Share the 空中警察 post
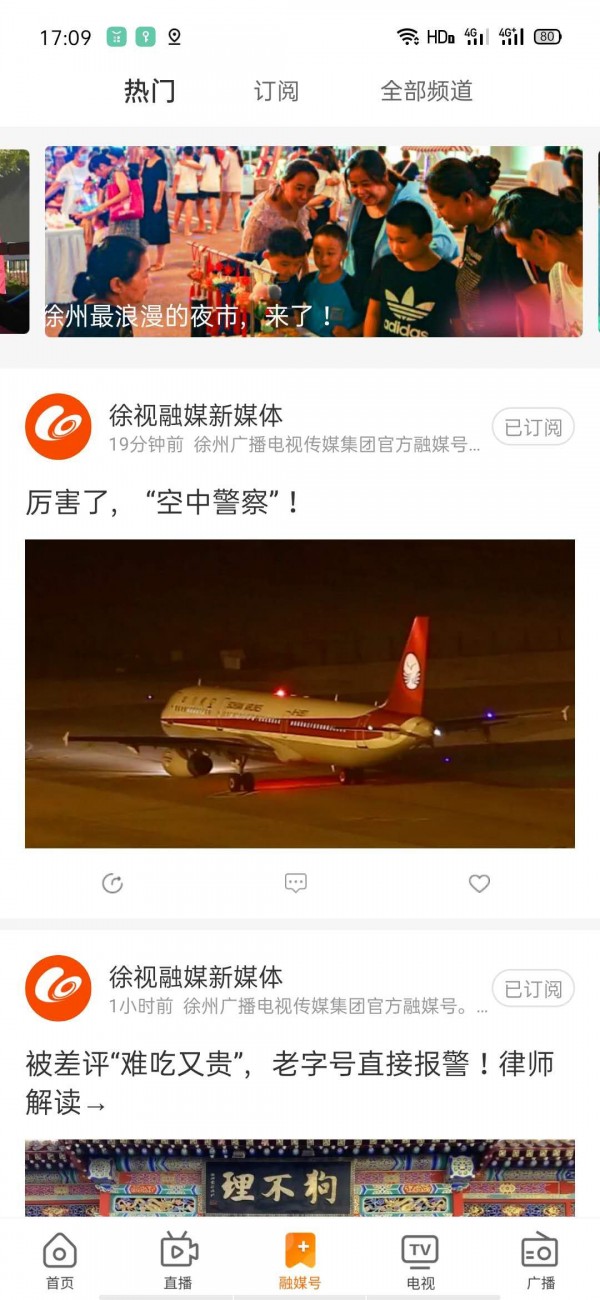The width and height of the screenshot is (600, 1300). pyautogui.click(x=112, y=883)
